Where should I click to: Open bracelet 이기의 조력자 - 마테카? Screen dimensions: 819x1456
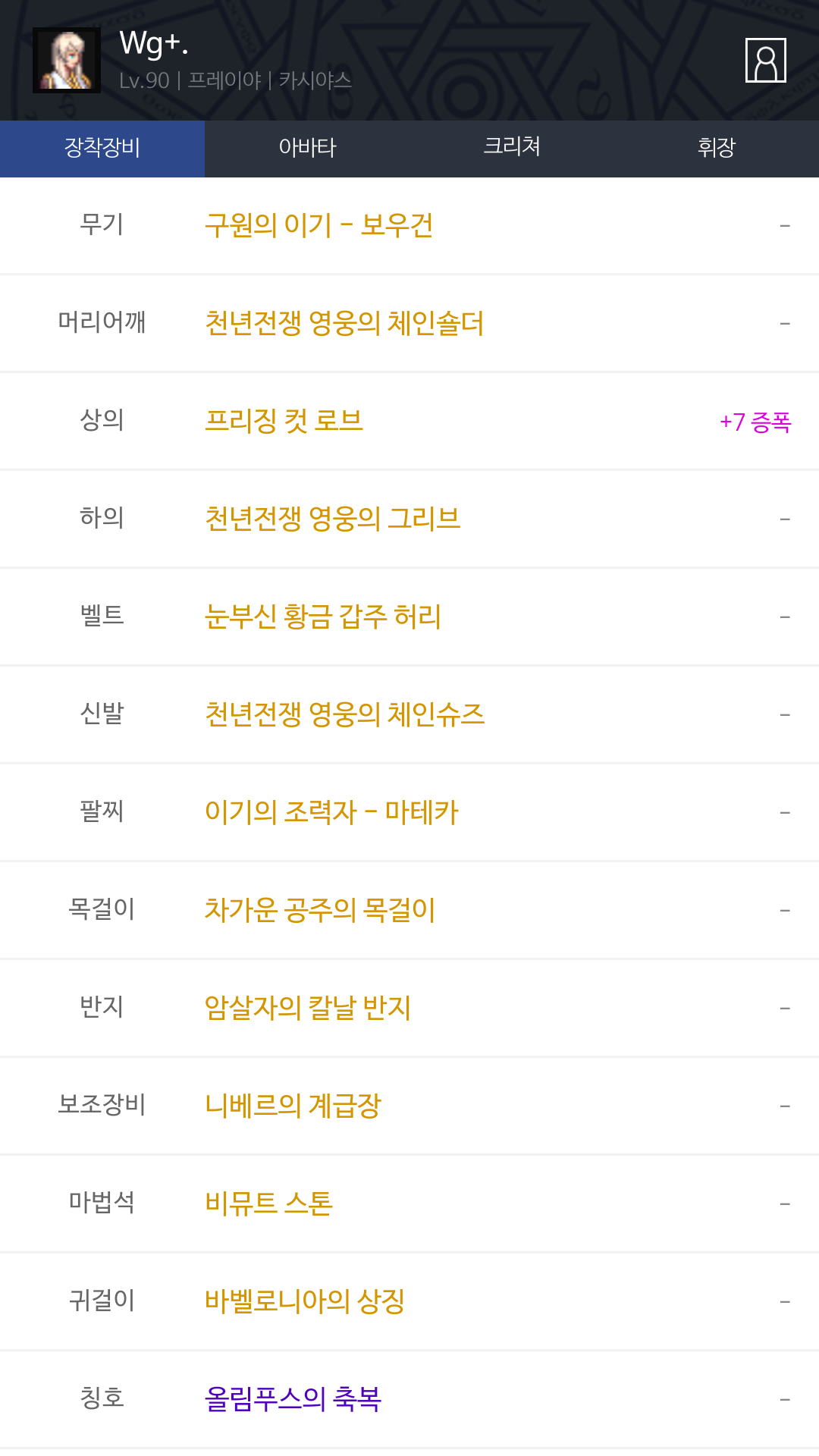[x=331, y=812]
